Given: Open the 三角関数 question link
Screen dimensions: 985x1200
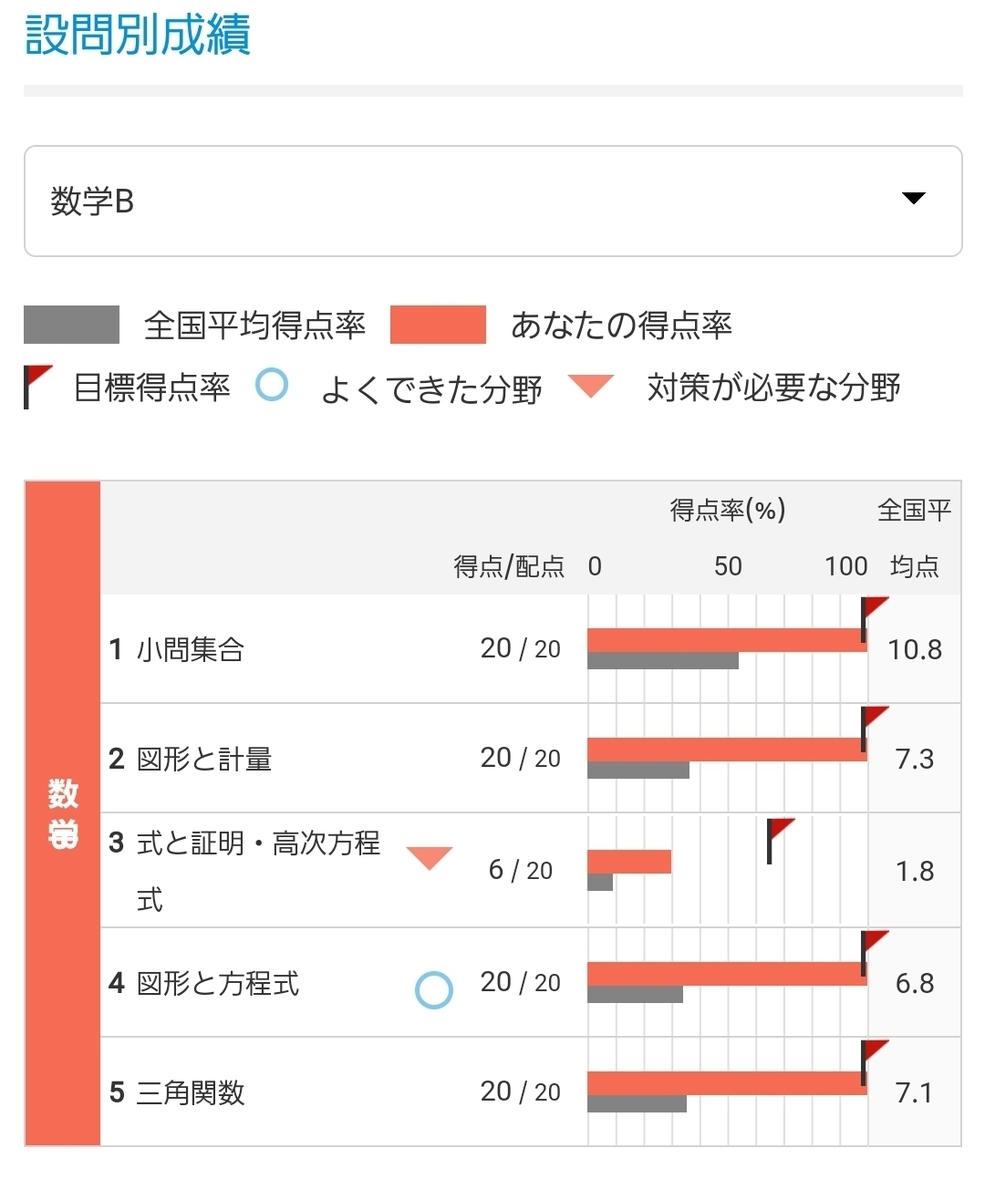Looking at the screenshot, I should (x=180, y=1092).
